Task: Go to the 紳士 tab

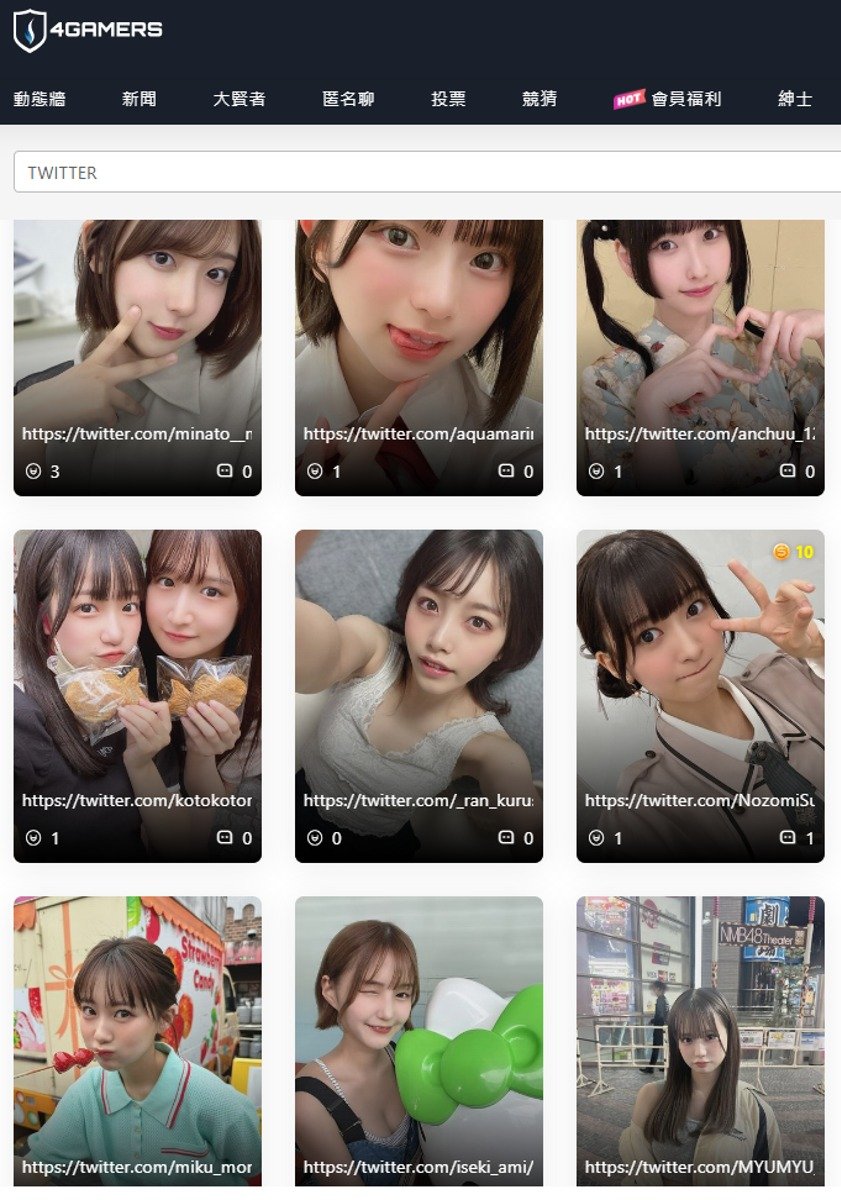Action: pyautogui.click(x=795, y=99)
